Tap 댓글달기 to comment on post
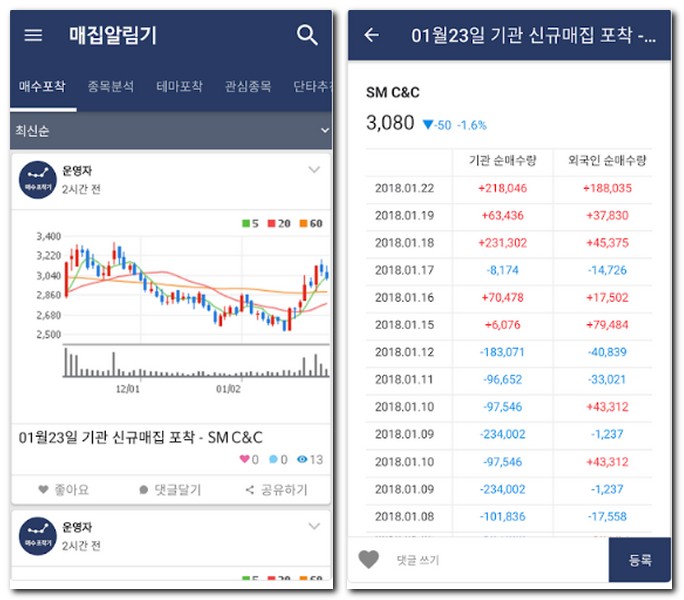Viewport: 684px width, 600px height. (170, 490)
